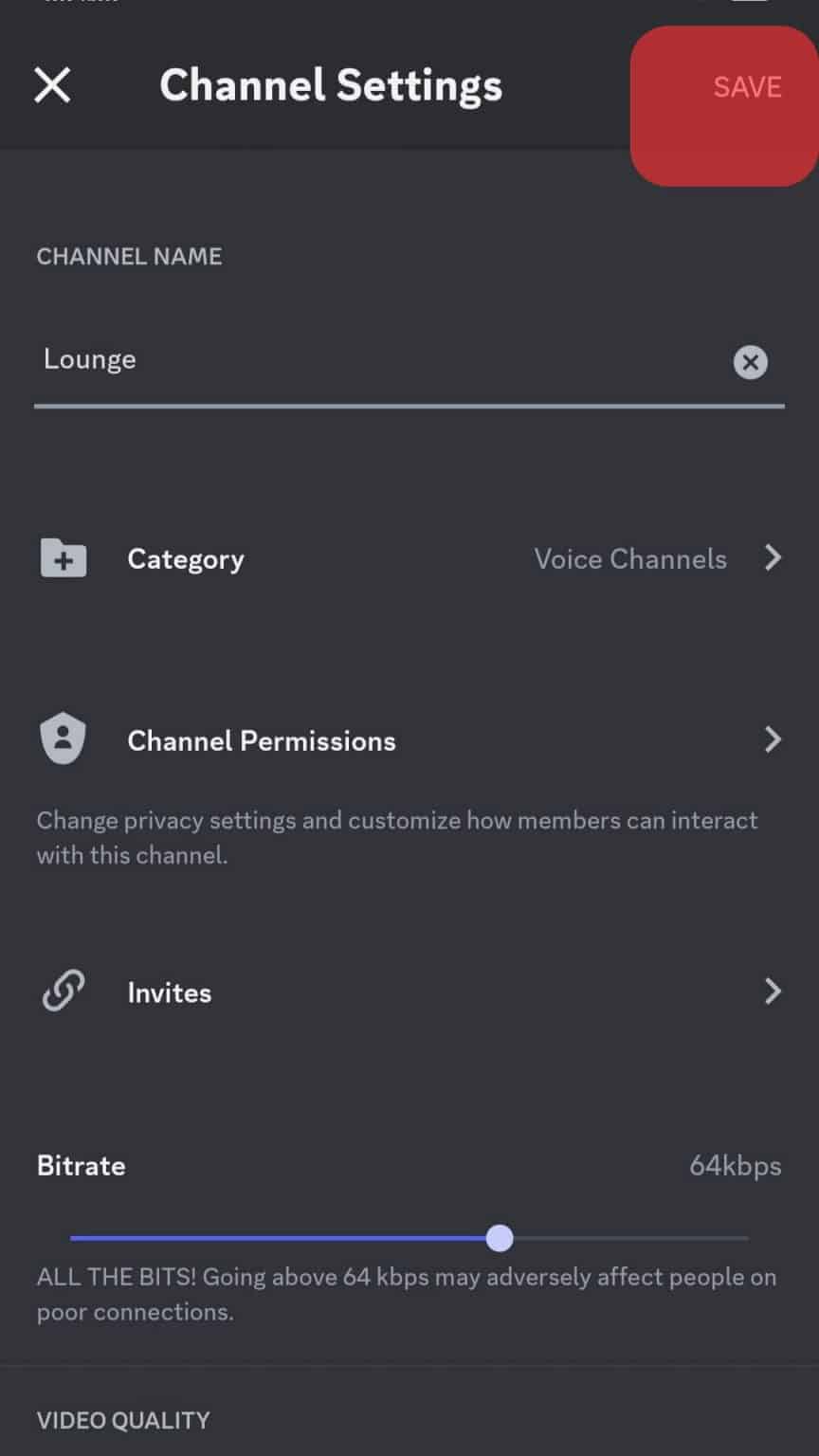This screenshot has width=819, height=1456.
Task: Click the Video Quality section header
Action: 122,1420
